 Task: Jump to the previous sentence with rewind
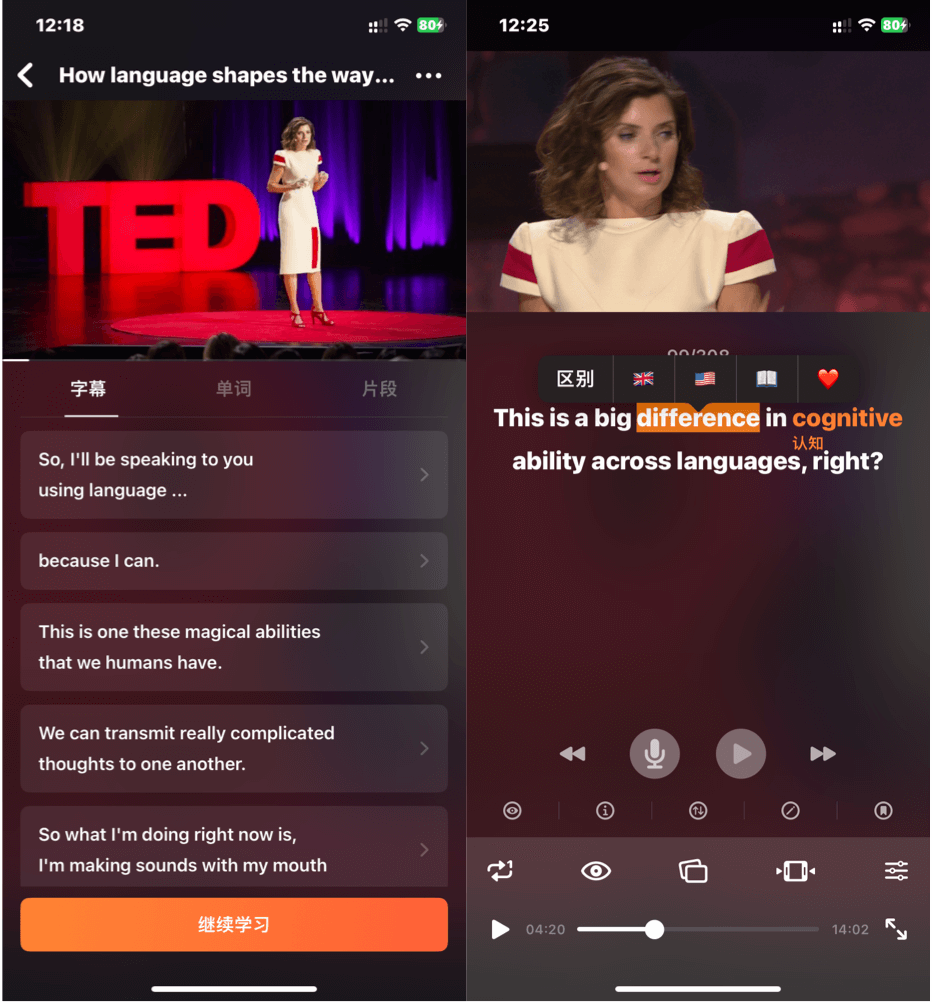pyautogui.click(x=572, y=754)
